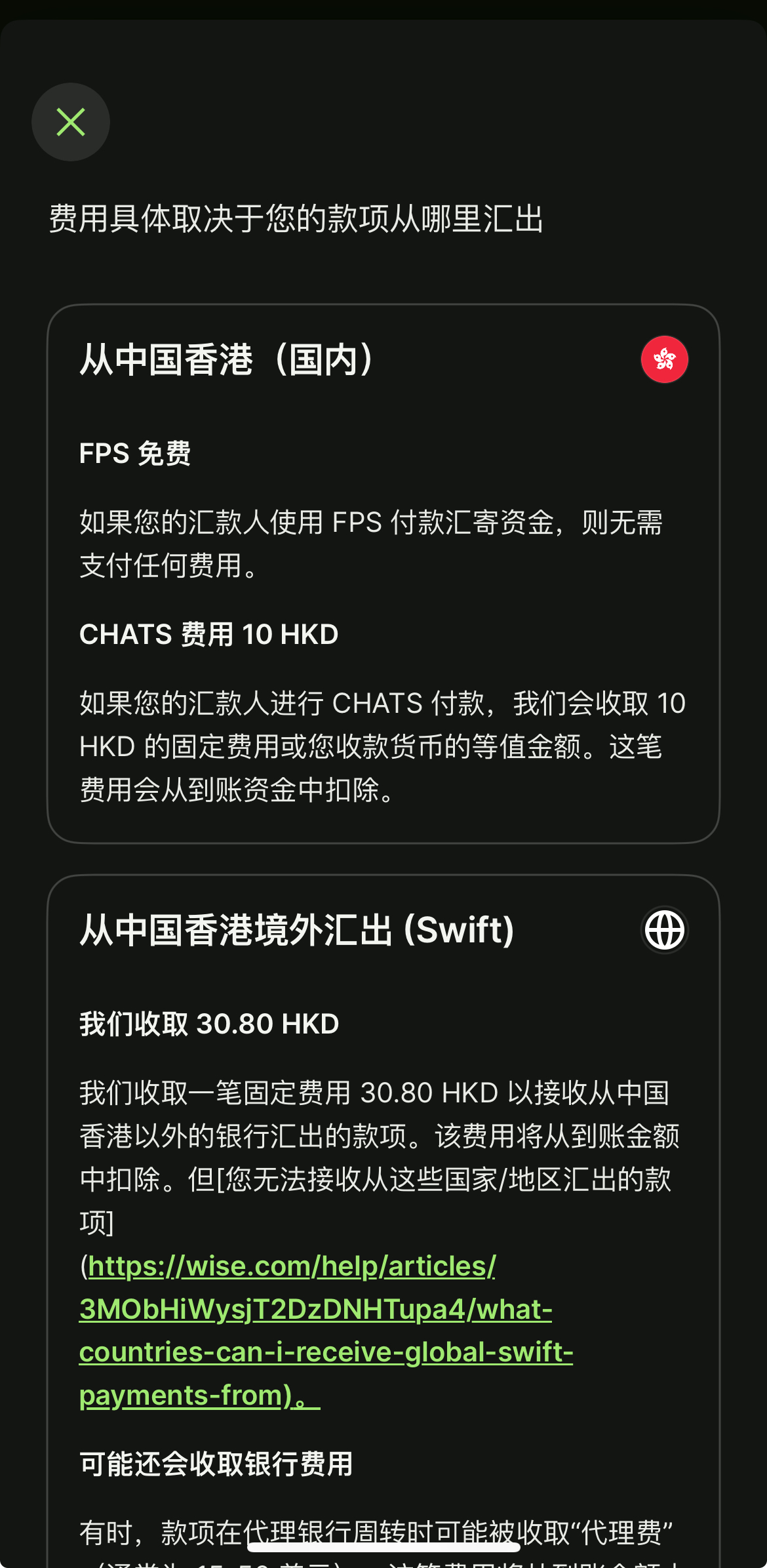This screenshot has height=1568, width=767.
Task: Close the fee details sheet
Action: point(71,122)
